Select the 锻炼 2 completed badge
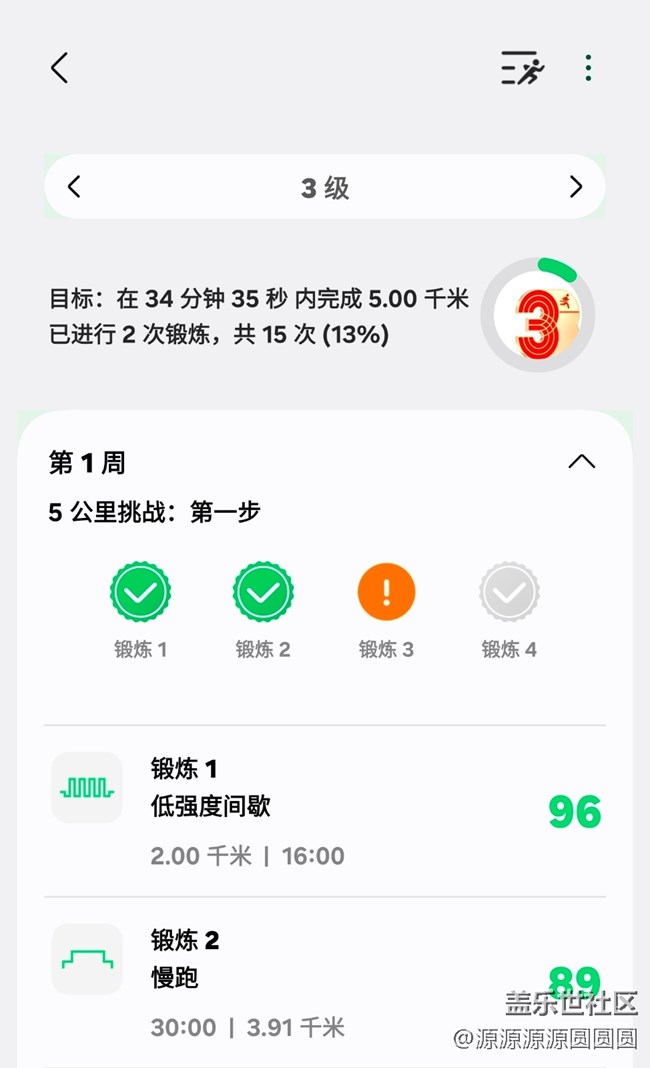Viewport: 650px width, 1068px height. (x=263, y=593)
